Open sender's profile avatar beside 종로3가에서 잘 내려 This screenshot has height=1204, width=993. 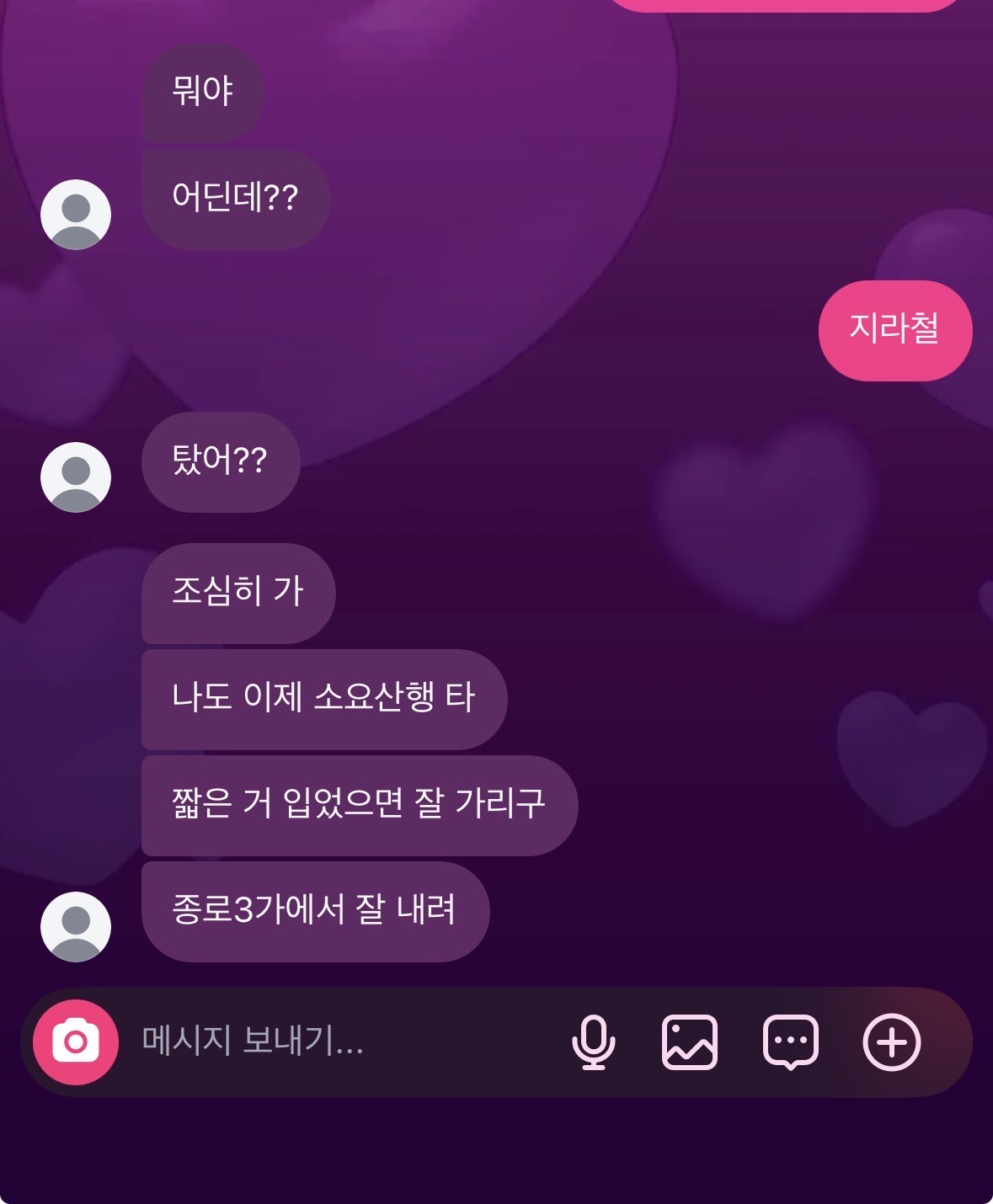[x=76, y=926]
